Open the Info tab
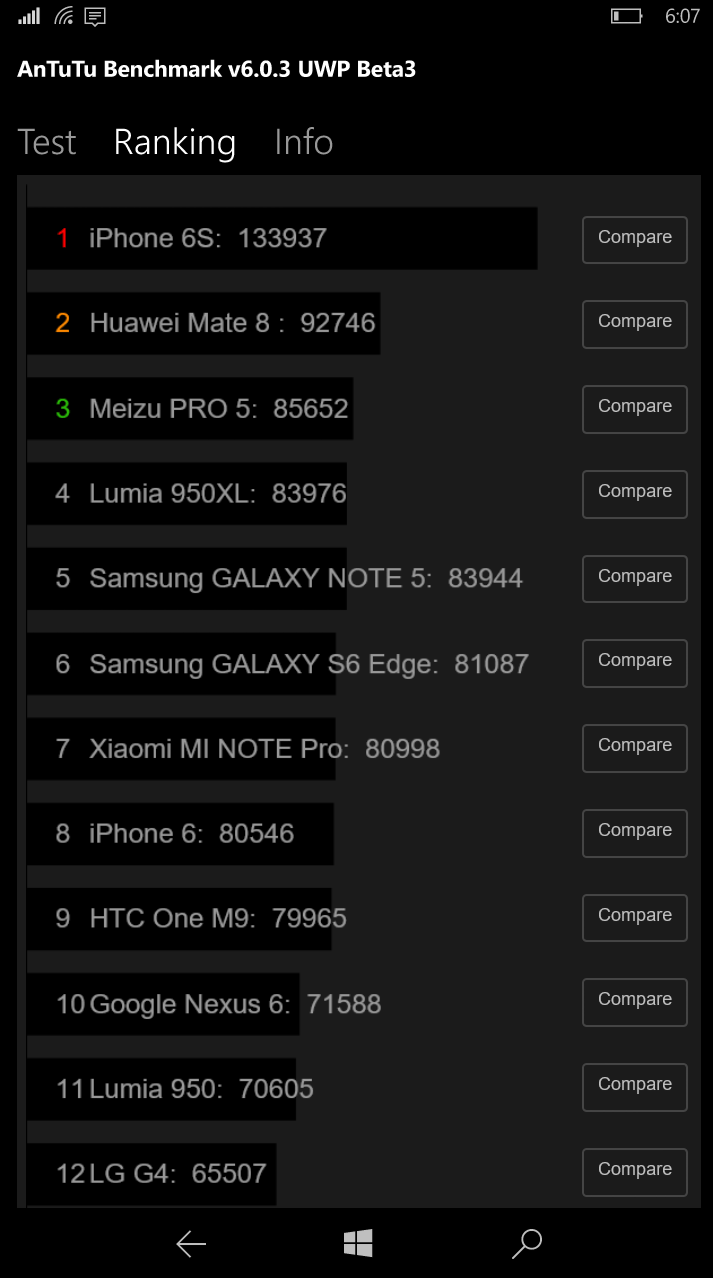 click(x=304, y=142)
